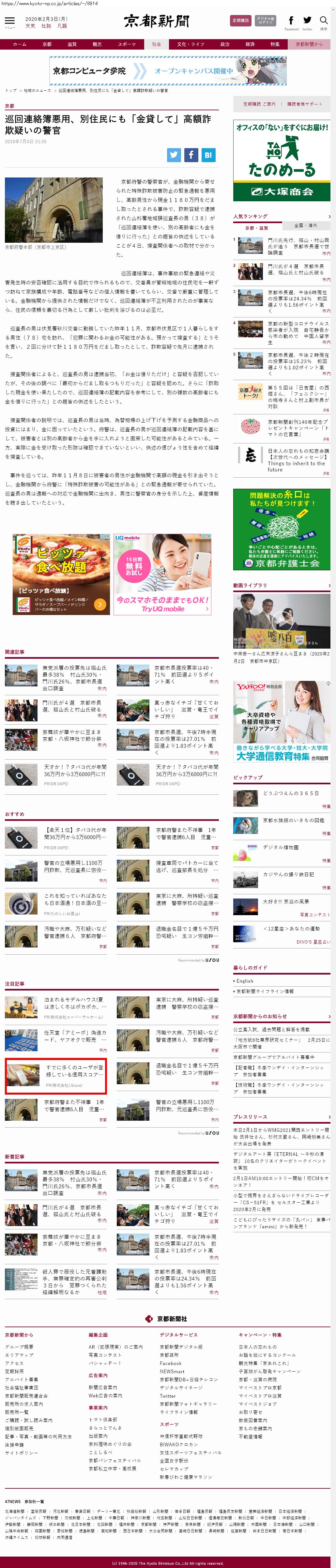Switch to the スポーツ navigation tab
The image size is (336, 1568).
(x=127, y=44)
